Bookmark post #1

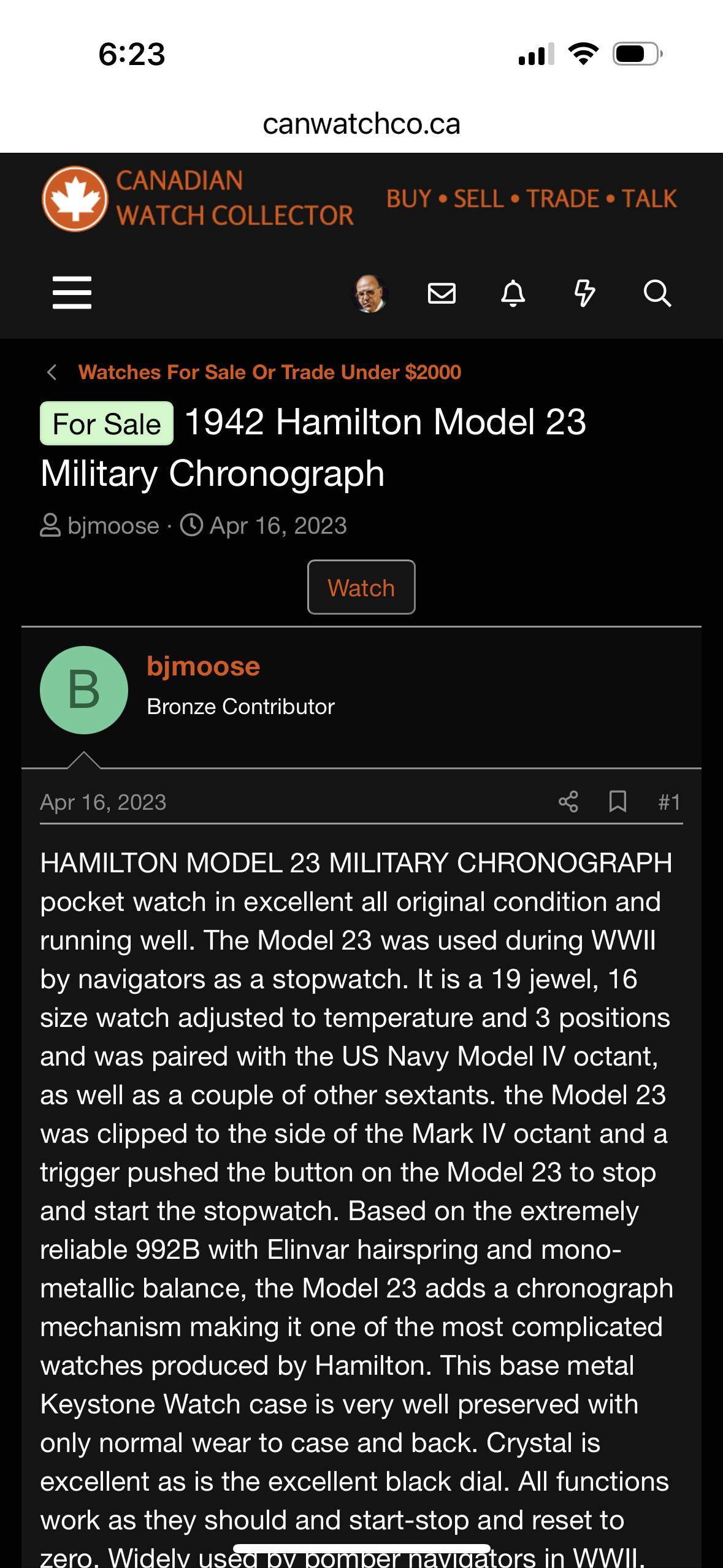[618, 802]
